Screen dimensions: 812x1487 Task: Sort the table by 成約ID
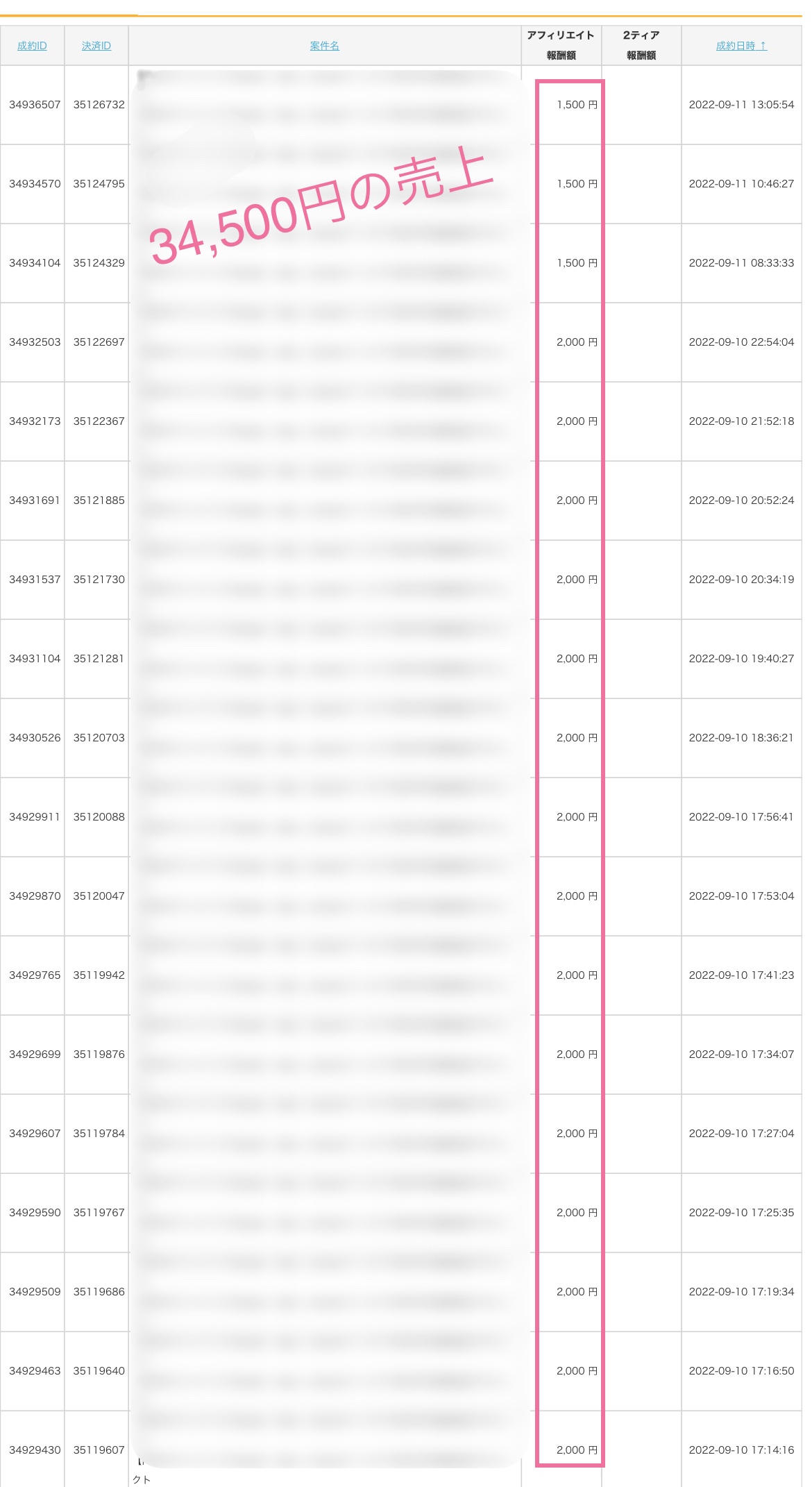point(32,46)
